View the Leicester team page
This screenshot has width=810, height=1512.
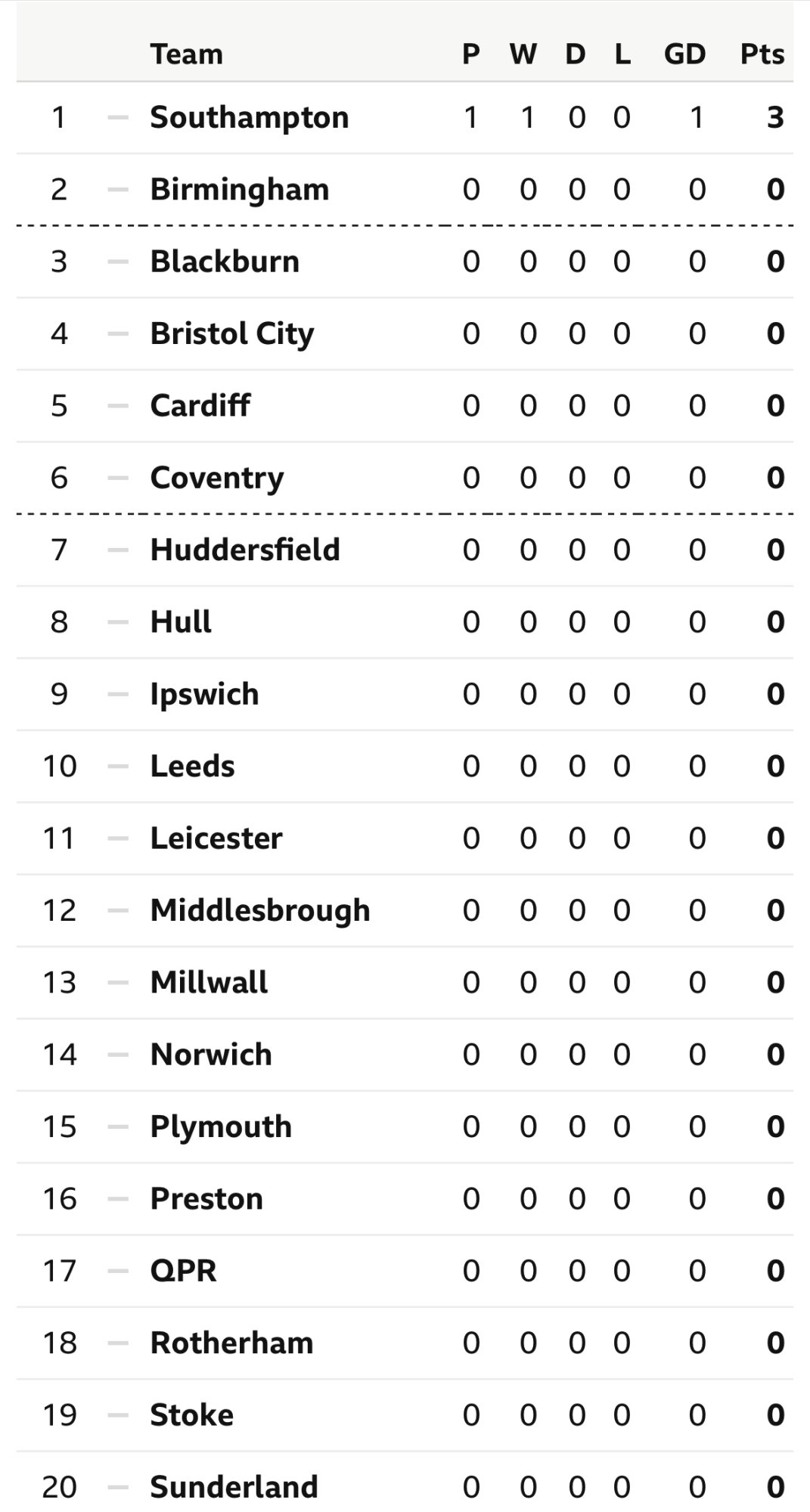pyautogui.click(x=216, y=838)
